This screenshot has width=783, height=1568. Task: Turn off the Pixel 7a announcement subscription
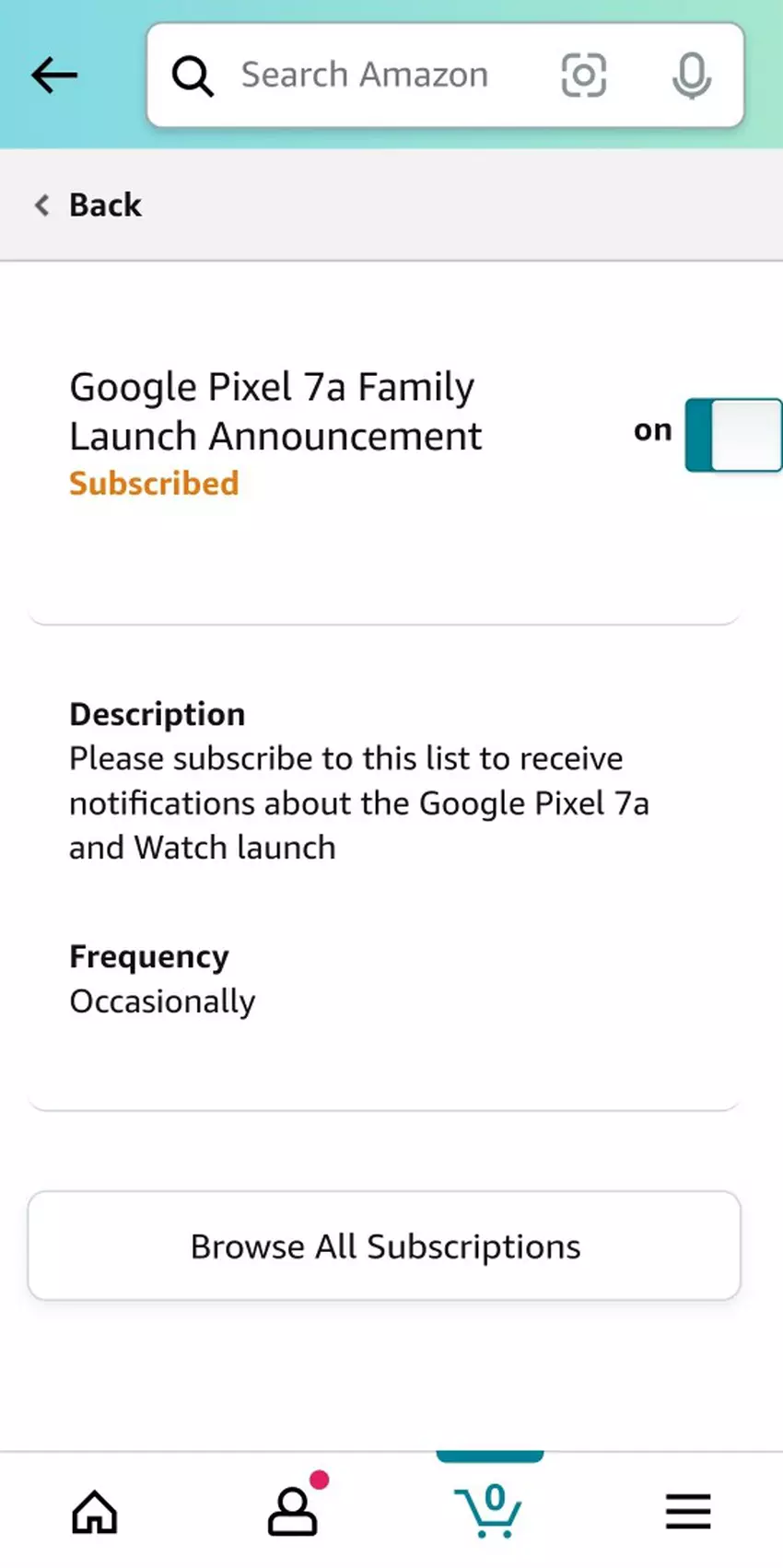click(x=733, y=435)
